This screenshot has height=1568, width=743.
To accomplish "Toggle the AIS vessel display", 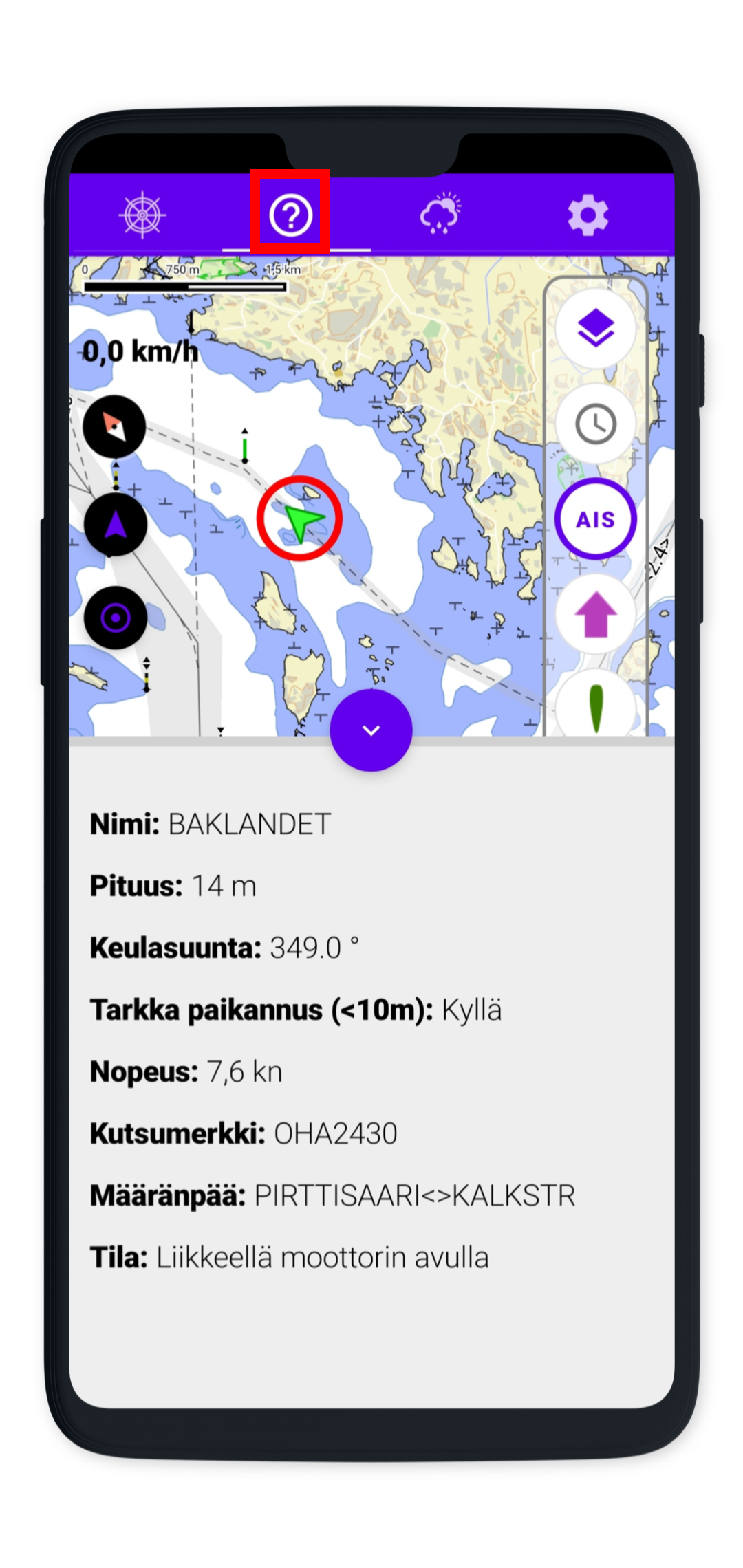I will click(x=595, y=519).
